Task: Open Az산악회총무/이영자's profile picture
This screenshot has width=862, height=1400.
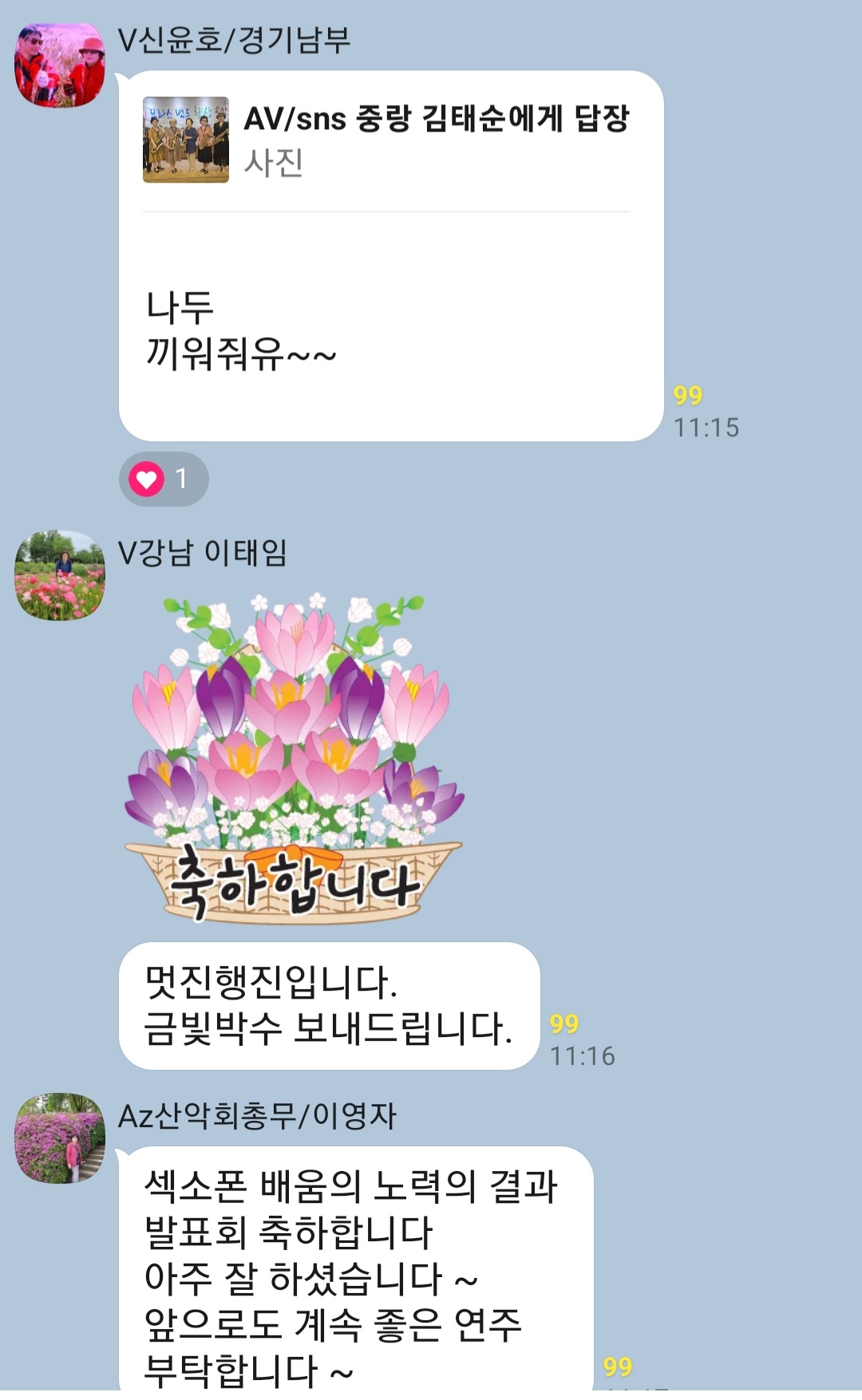Action: (x=60, y=1138)
